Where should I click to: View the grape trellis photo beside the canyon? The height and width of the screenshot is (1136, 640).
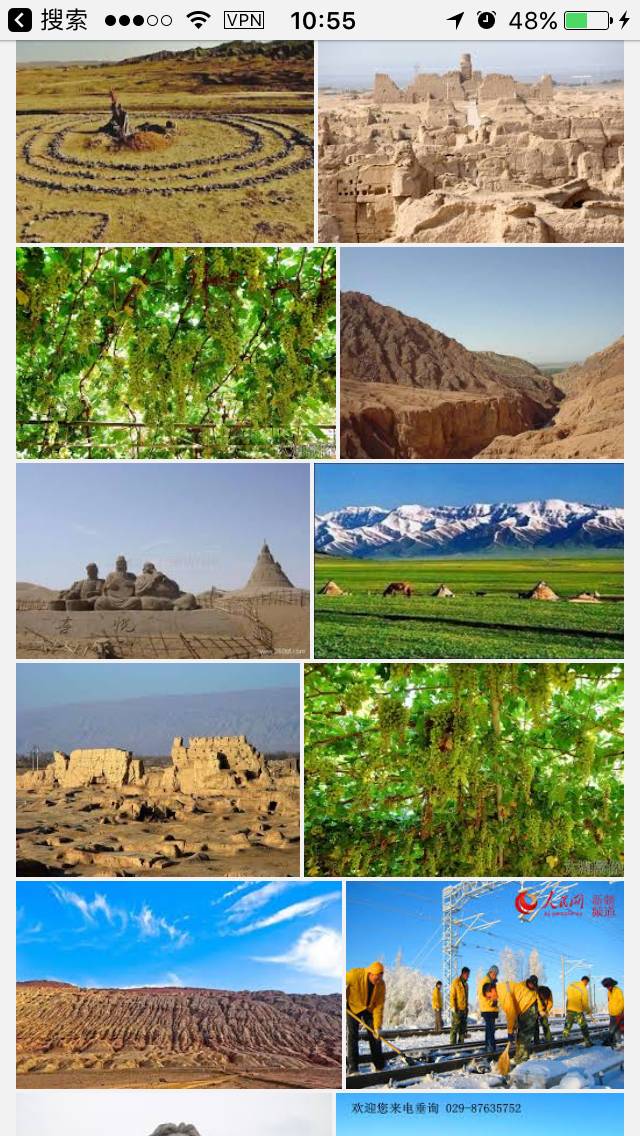point(176,352)
